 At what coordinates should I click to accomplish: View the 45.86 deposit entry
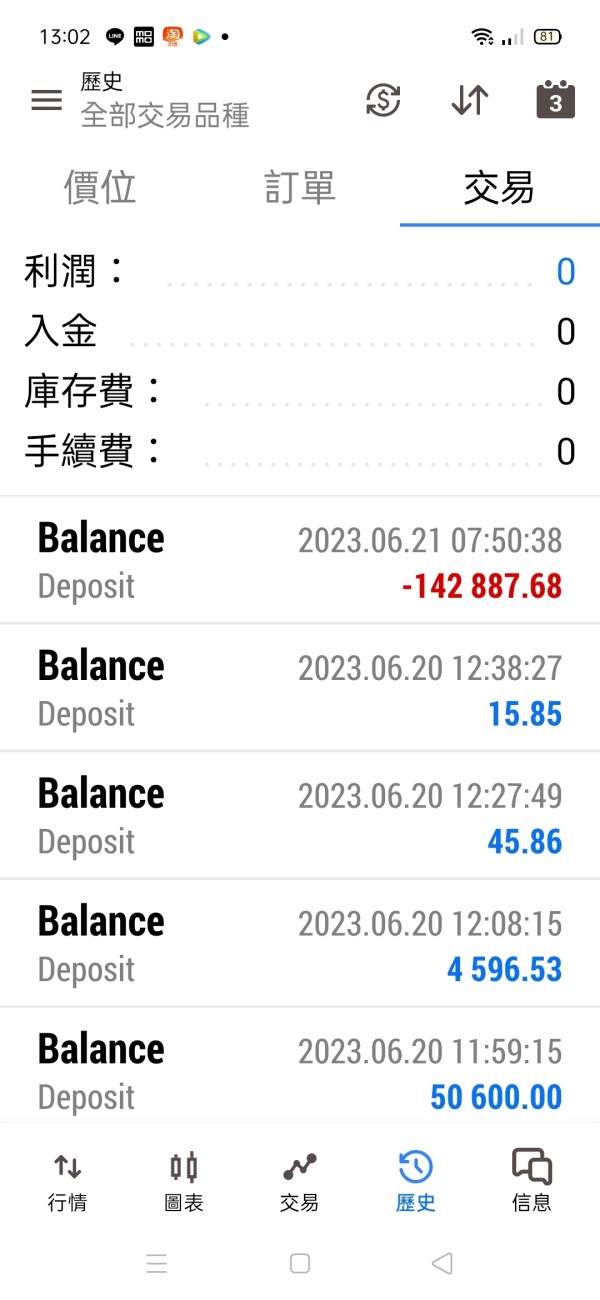click(300, 817)
